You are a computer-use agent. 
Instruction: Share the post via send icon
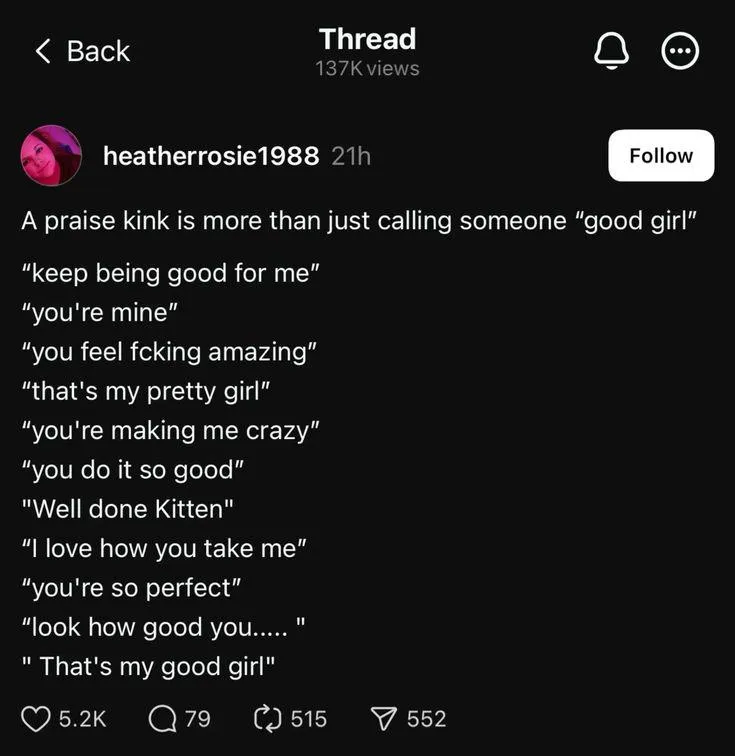pos(384,718)
